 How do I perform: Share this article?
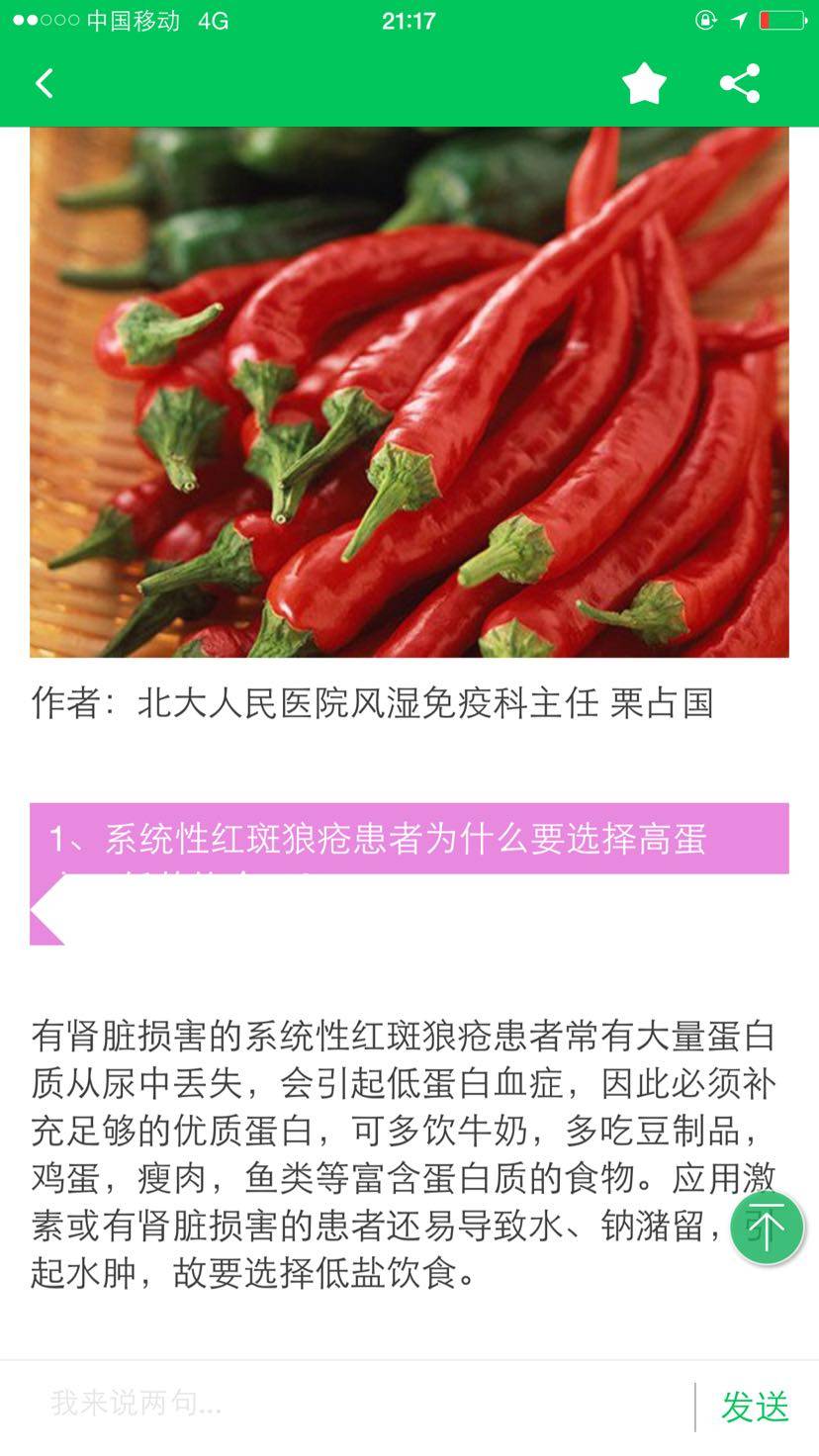[740, 84]
